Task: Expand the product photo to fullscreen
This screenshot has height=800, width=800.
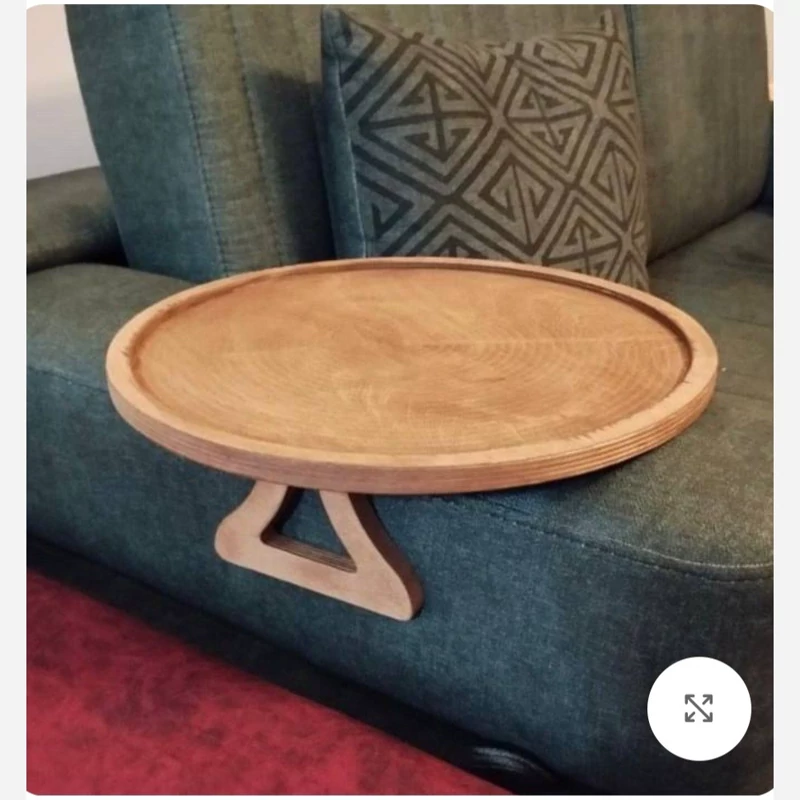Action: 698,708
